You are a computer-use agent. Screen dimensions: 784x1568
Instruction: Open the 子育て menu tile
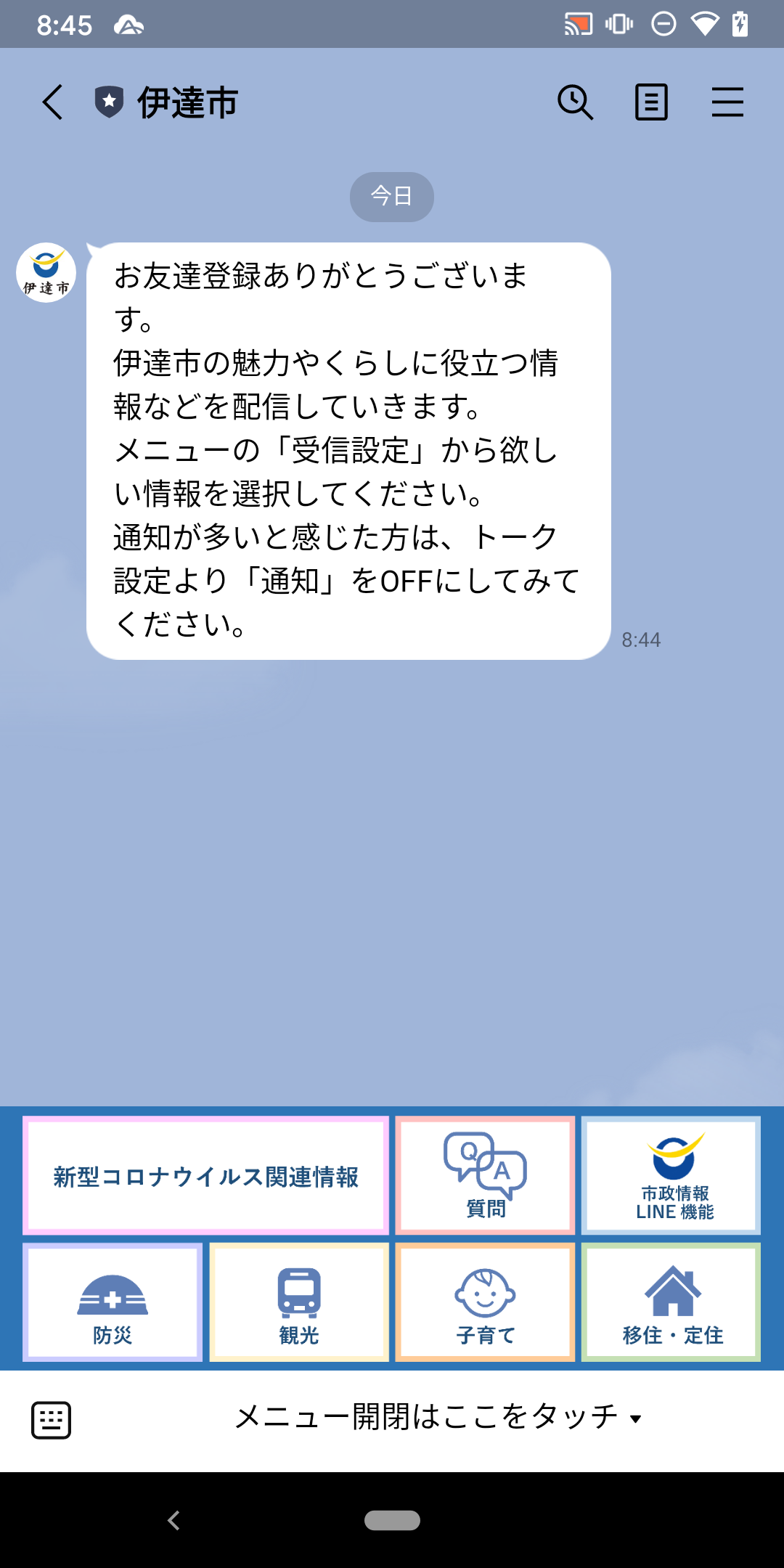(x=485, y=1302)
